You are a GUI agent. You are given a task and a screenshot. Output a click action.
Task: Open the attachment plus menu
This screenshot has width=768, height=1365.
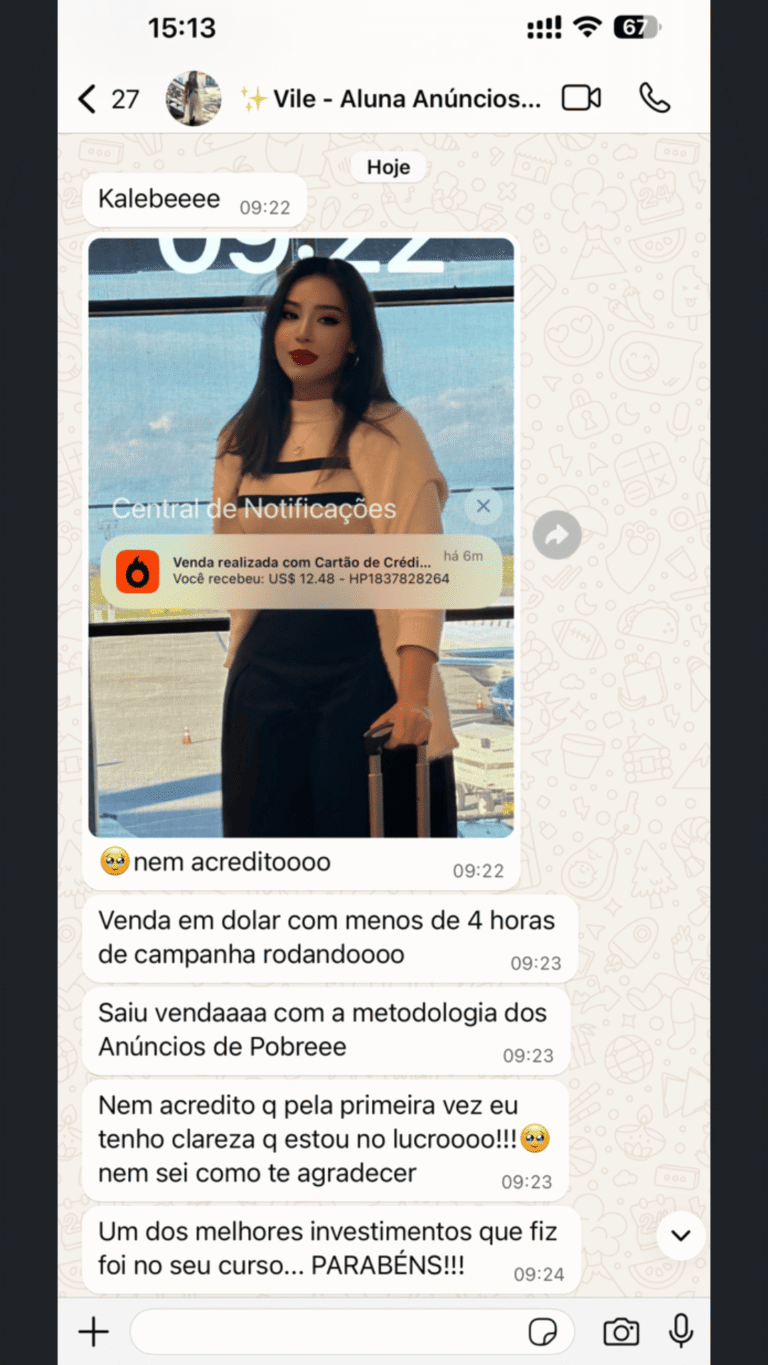click(94, 1331)
